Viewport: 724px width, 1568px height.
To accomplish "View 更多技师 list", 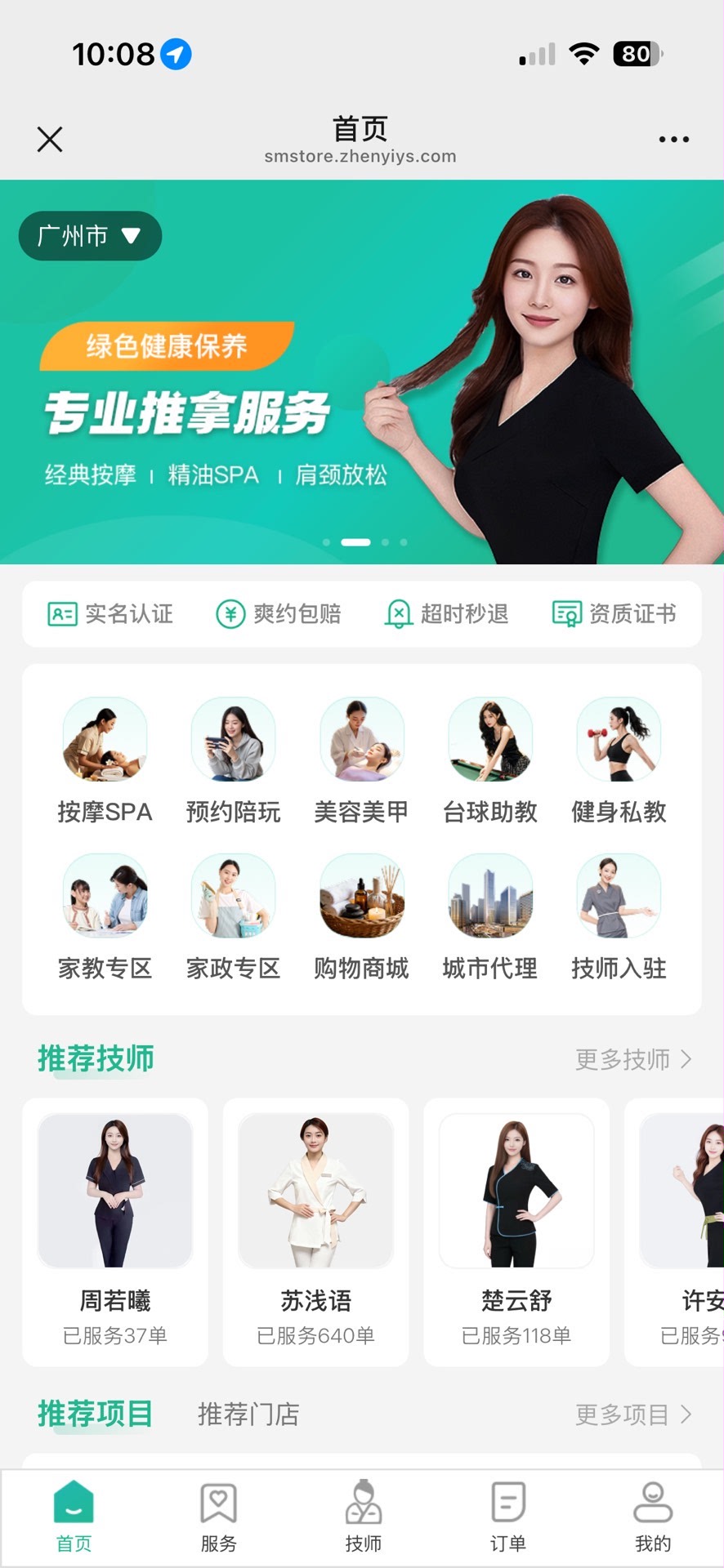I will pyautogui.click(x=633, y=1059).
